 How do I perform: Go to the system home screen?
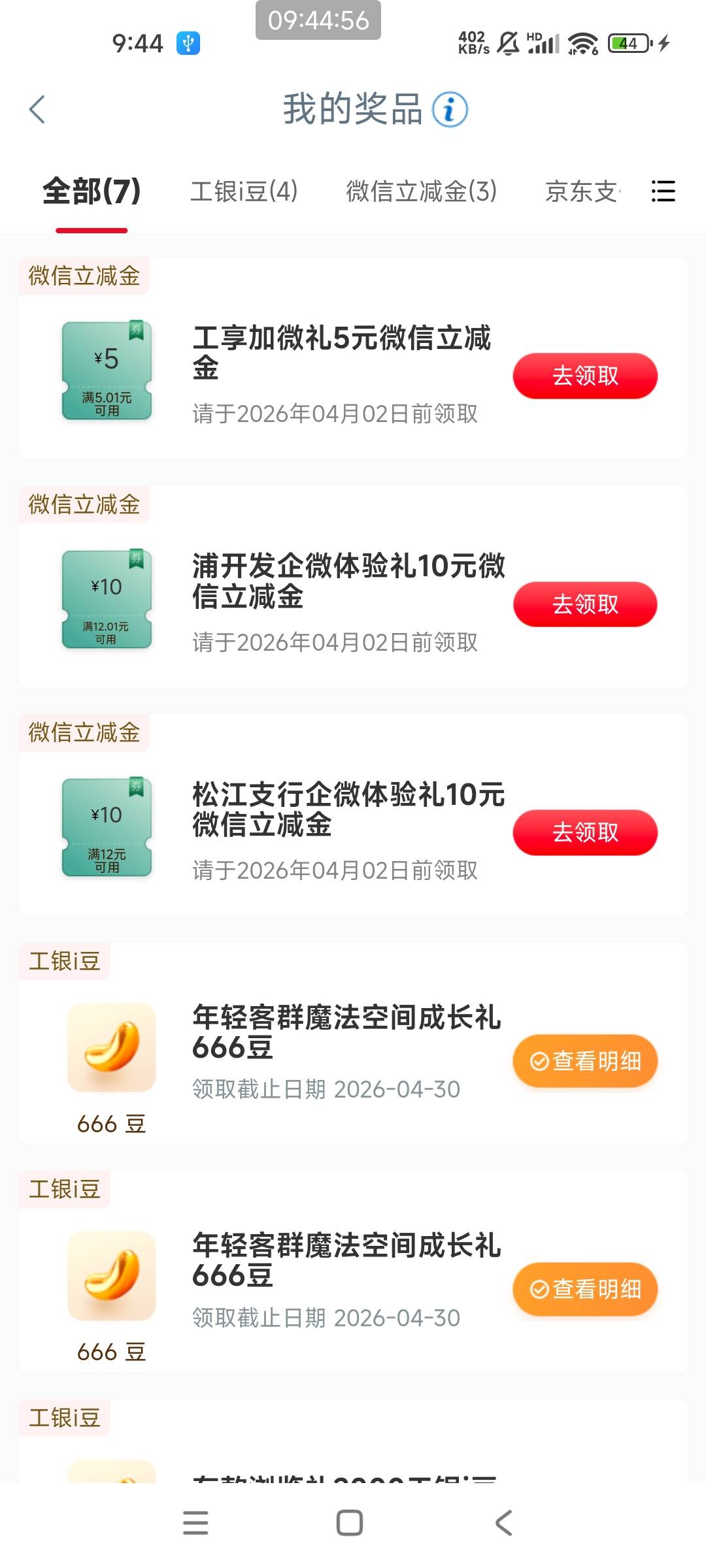(x=350, y=1523)
